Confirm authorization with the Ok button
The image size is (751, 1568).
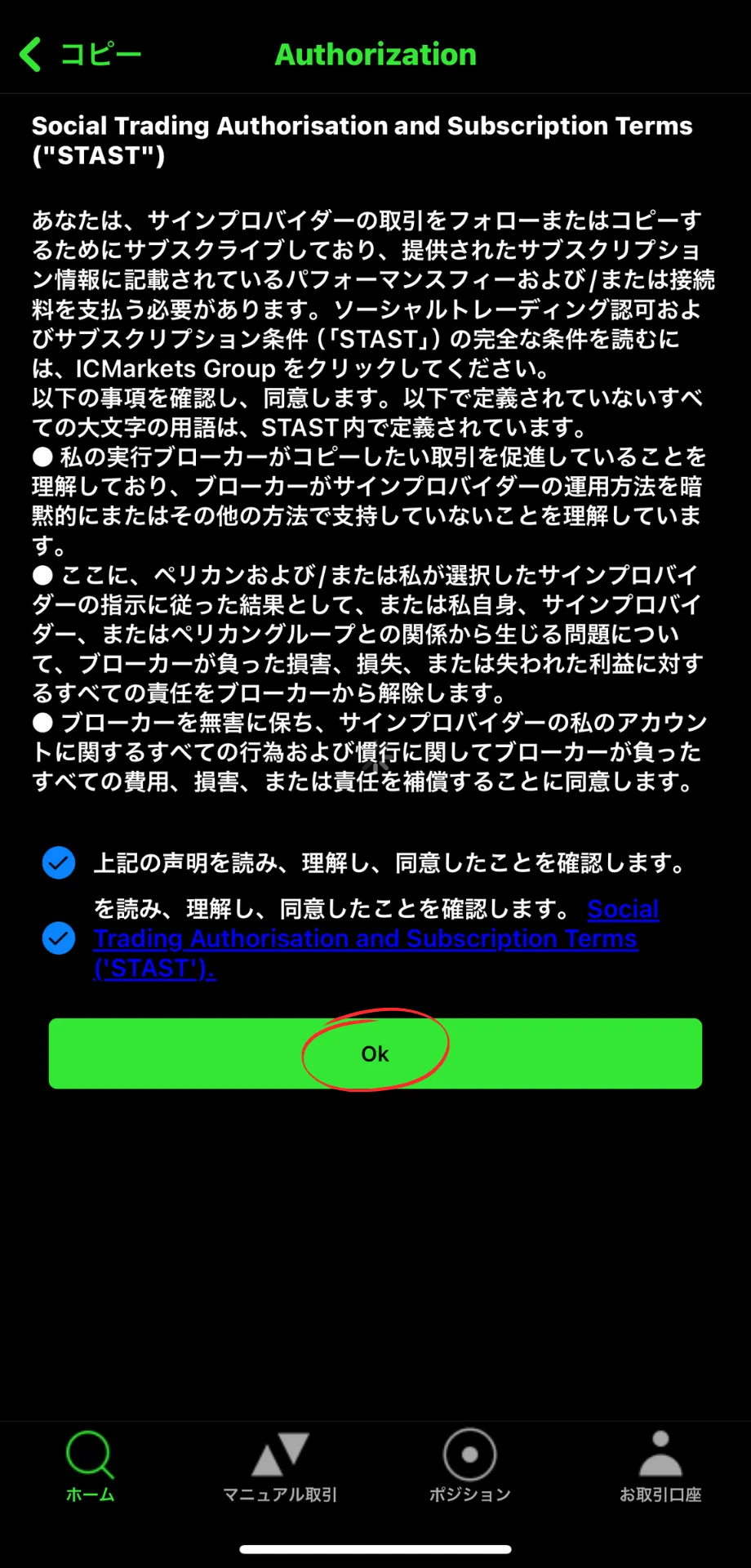[375, 1053]
